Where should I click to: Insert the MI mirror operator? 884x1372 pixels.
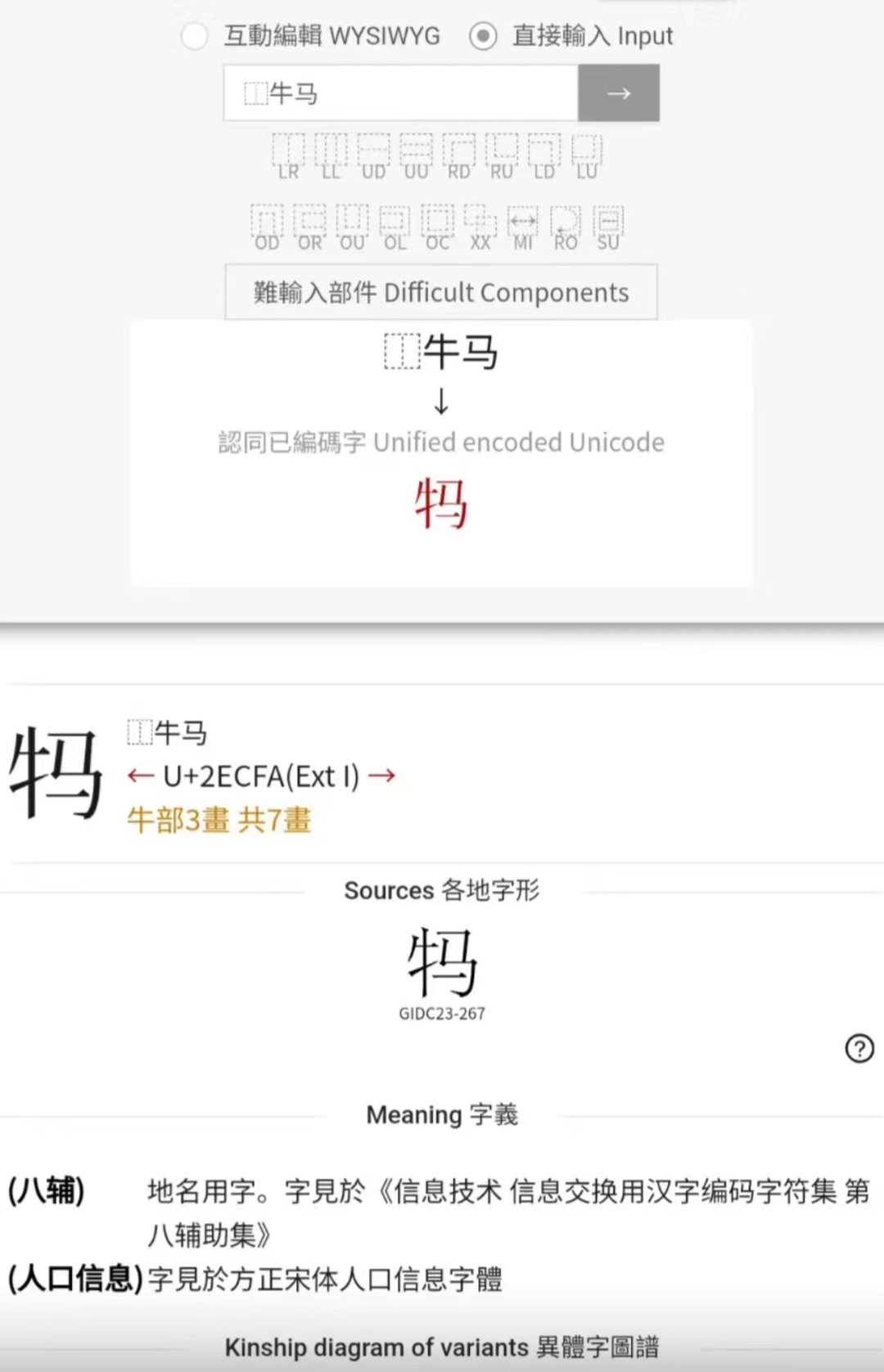click(x=523, y=227)
